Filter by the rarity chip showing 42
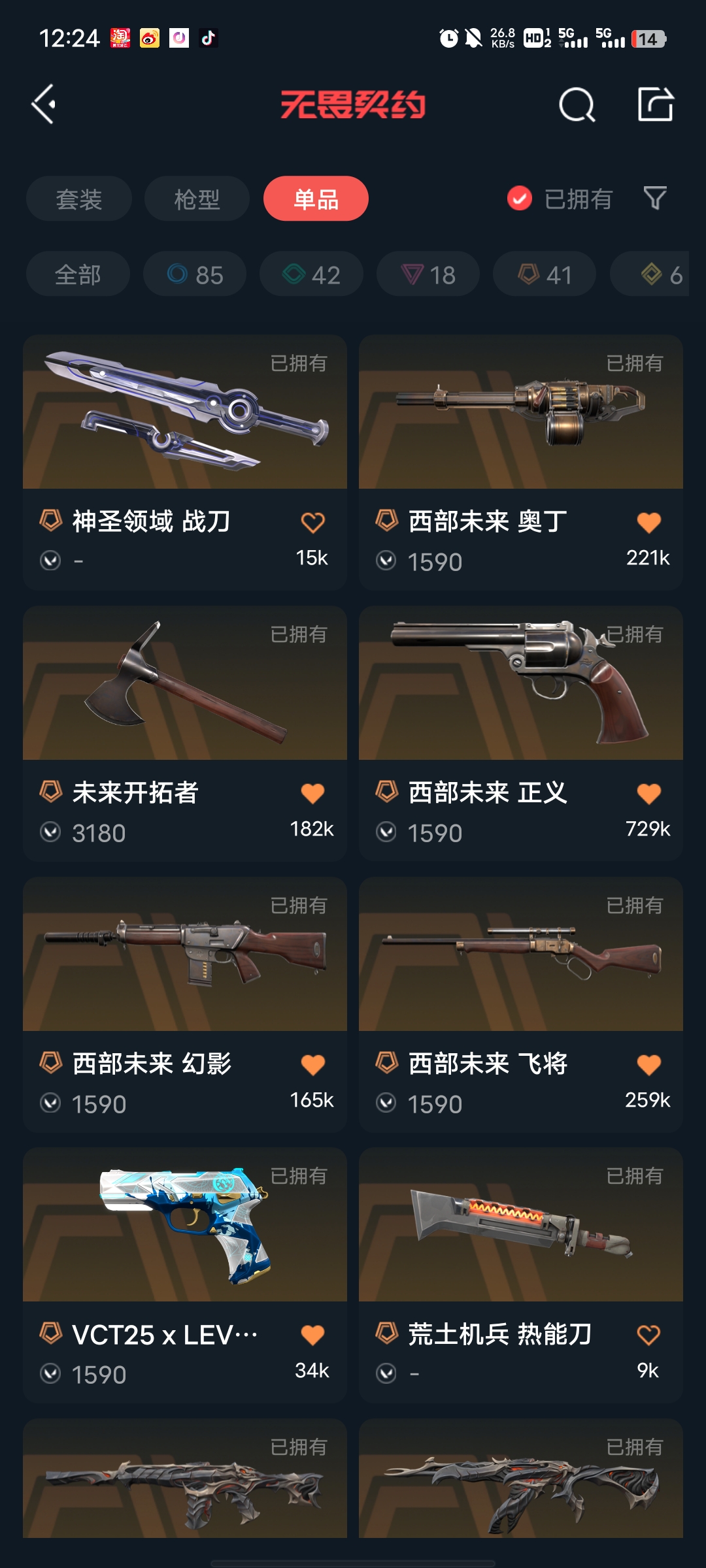The image size is (706, 1568). [311, 274]
